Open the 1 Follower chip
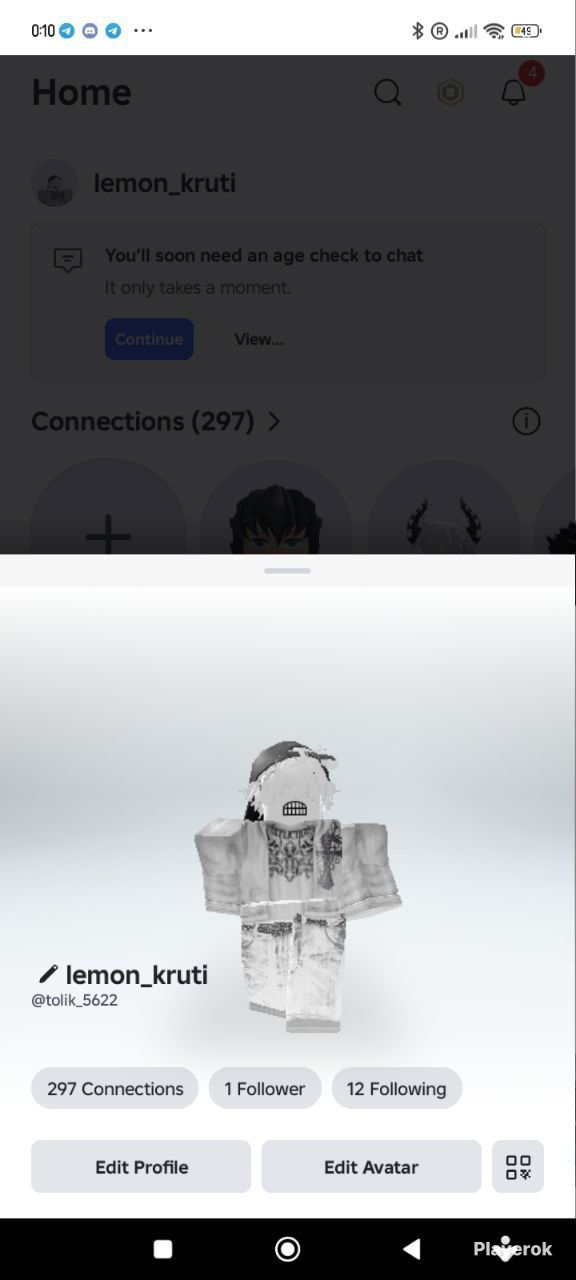This screenshot has width=576, height=1280. point(265,1088)
